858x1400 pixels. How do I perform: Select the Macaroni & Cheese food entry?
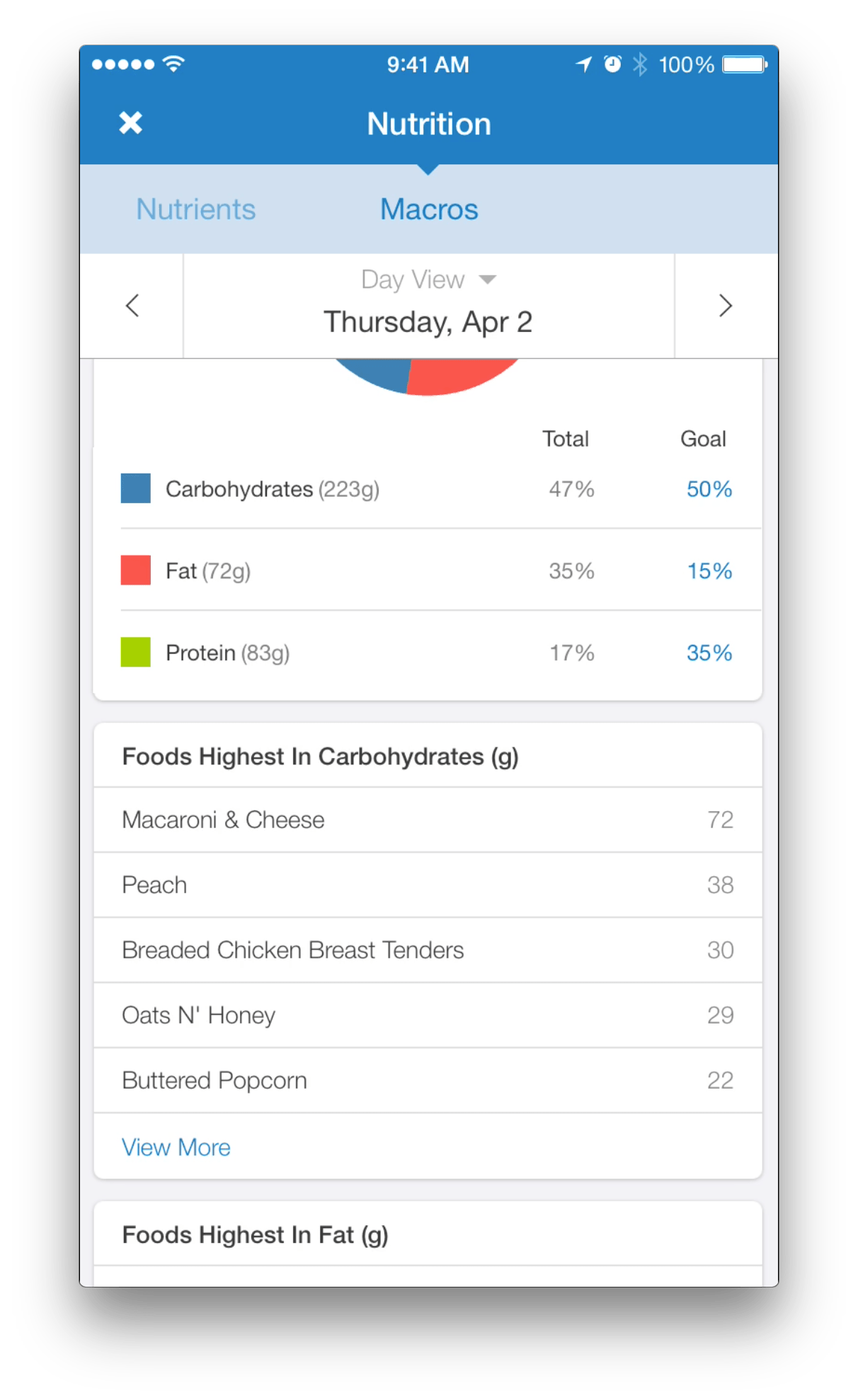(224, 820)
